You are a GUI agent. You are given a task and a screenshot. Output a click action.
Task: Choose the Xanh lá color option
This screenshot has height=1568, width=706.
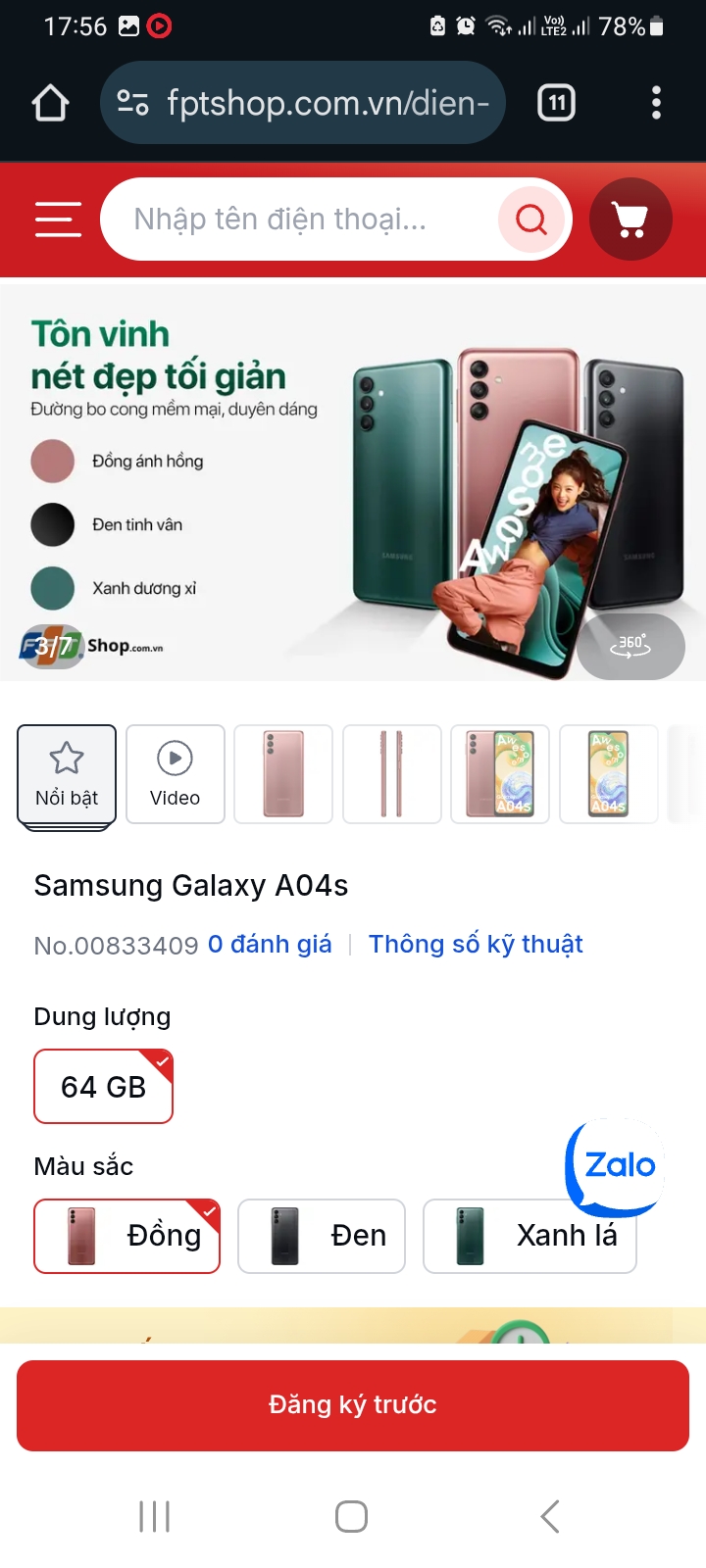pos(529,1236)
